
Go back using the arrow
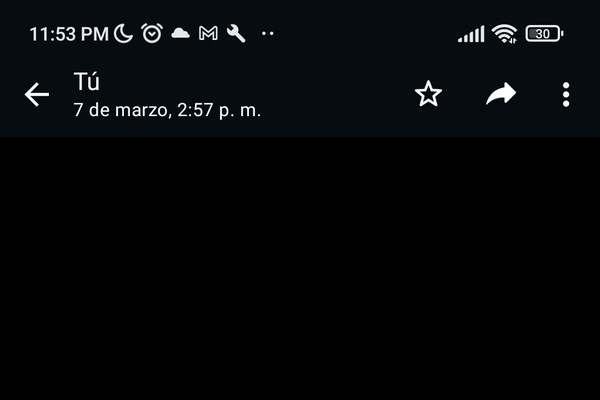37,95
